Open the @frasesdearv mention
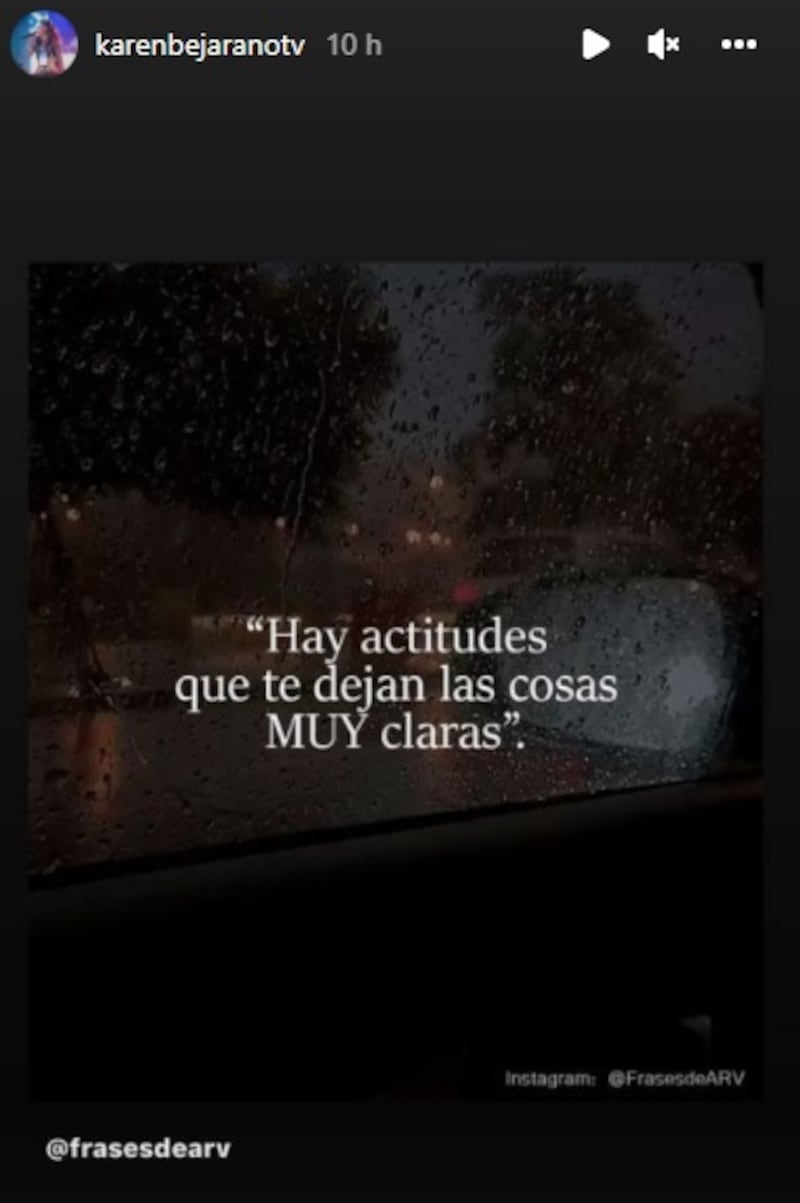Viewport: 800px width, 1203px height. pyautogui.click(x=138, y=1149)
